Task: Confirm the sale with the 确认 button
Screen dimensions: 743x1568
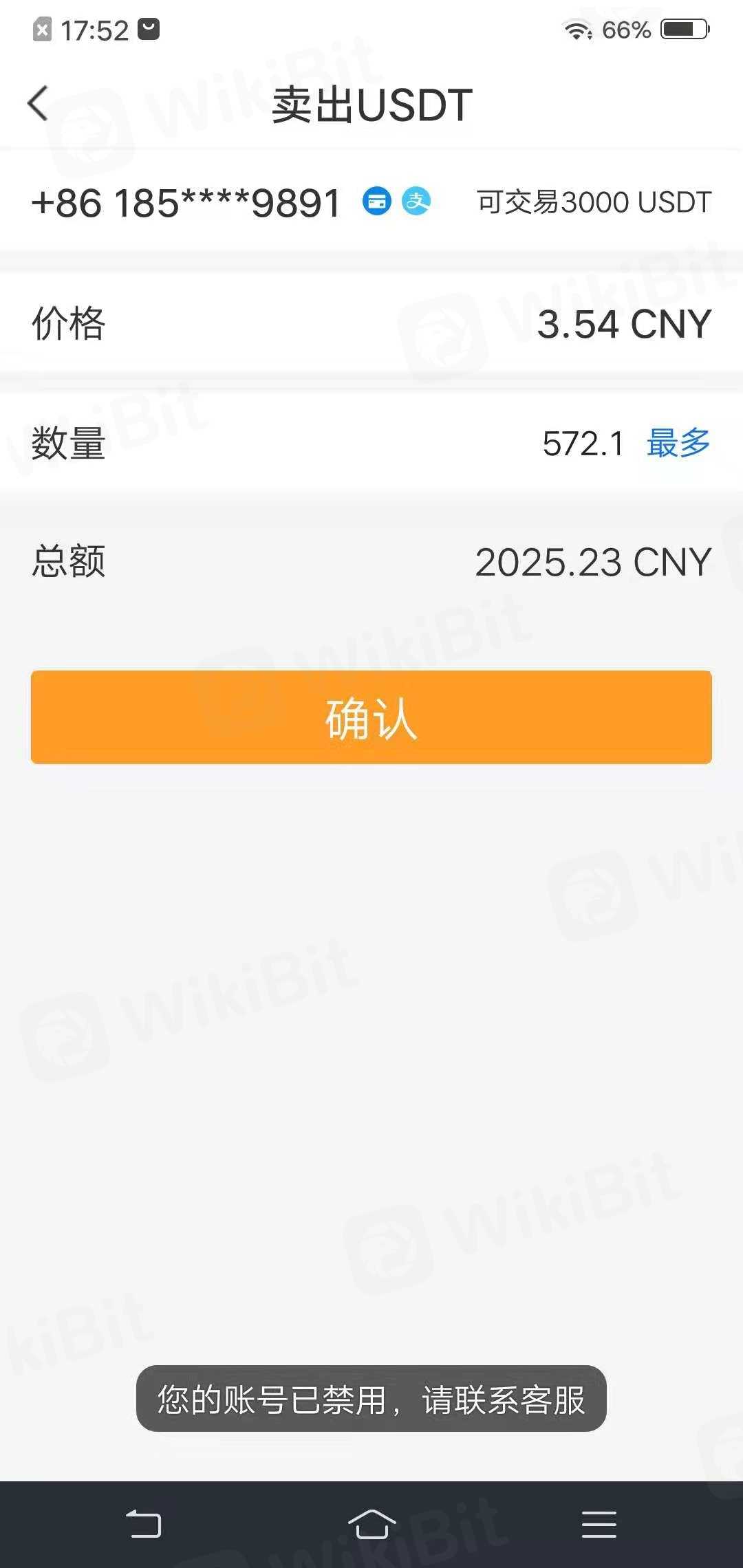Action: pos(371,717)
